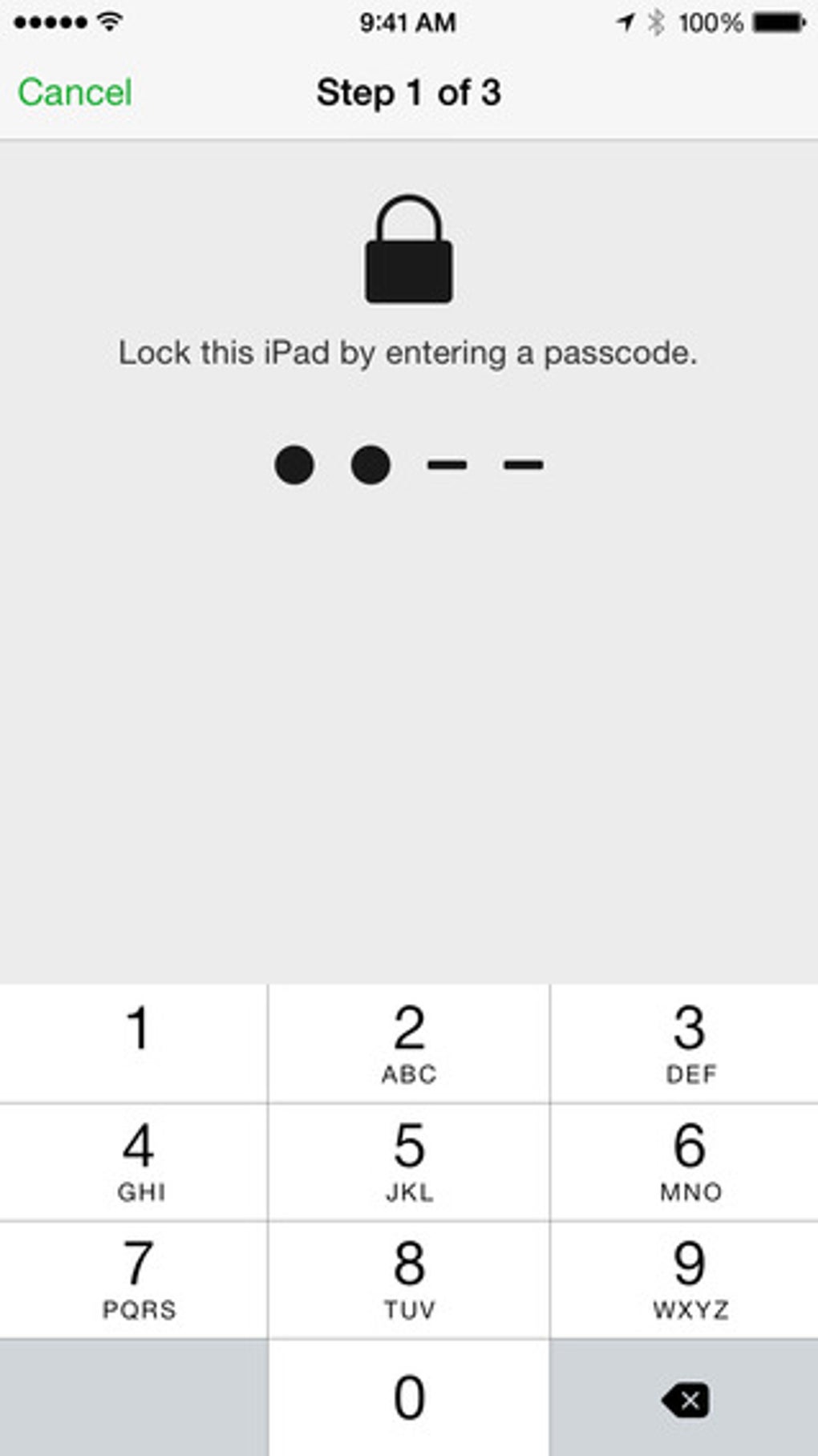Delete the last digit with backspace
Screen dimensions: 818x1456
click(685, 1397)
